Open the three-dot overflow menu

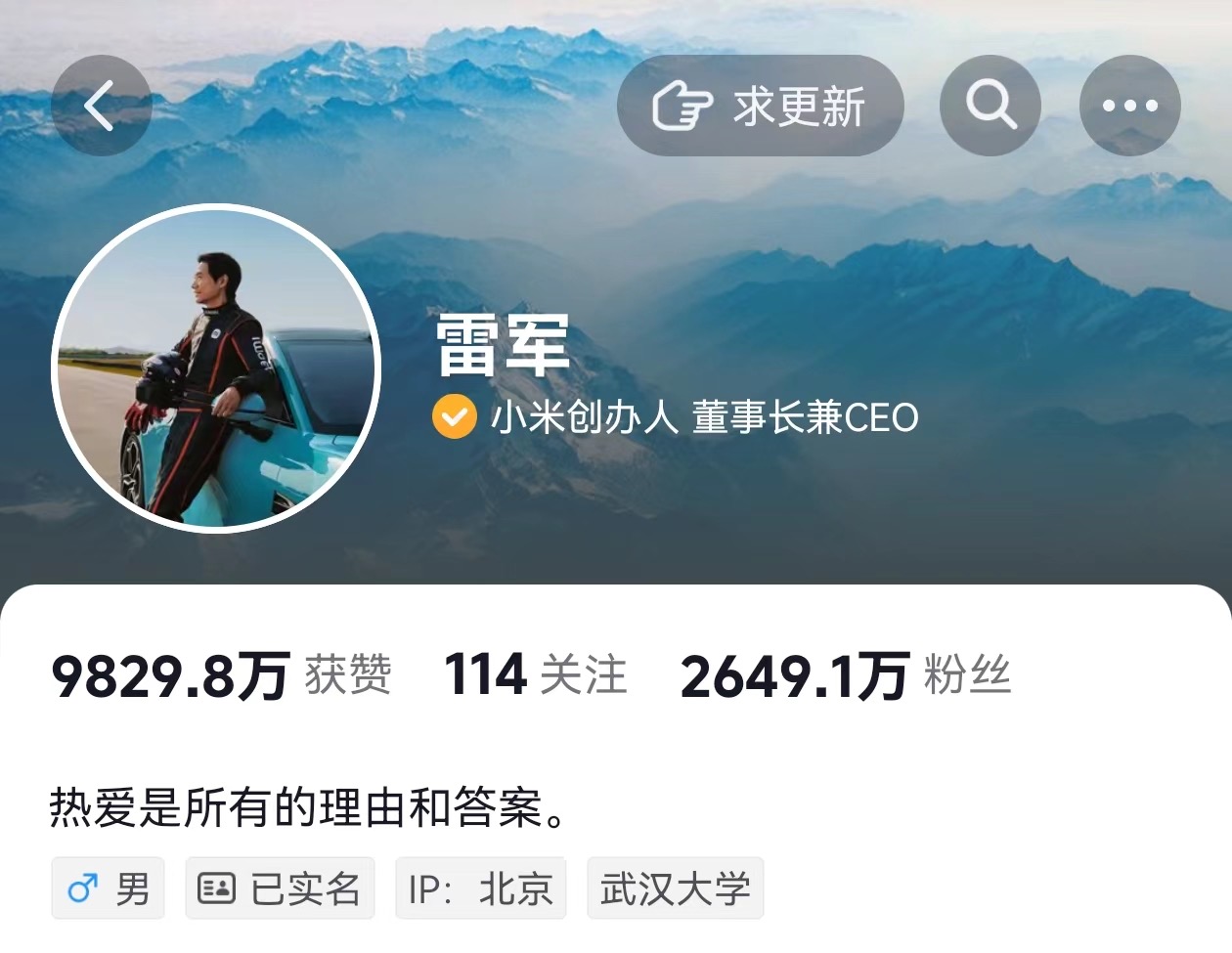pyautogui.click(x=1129, y=106)
